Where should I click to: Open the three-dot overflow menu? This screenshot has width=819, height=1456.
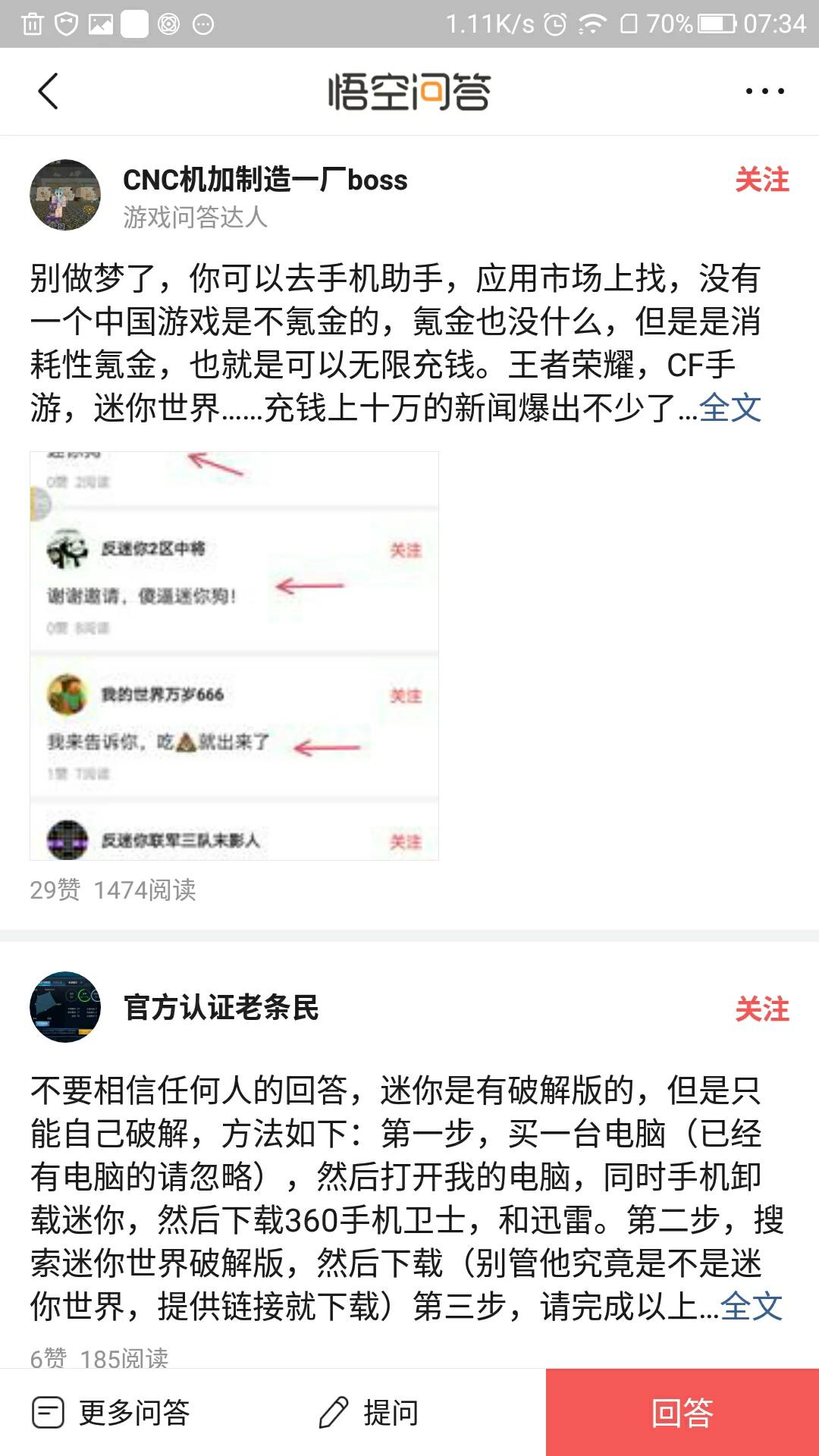(x=764, y=92)
